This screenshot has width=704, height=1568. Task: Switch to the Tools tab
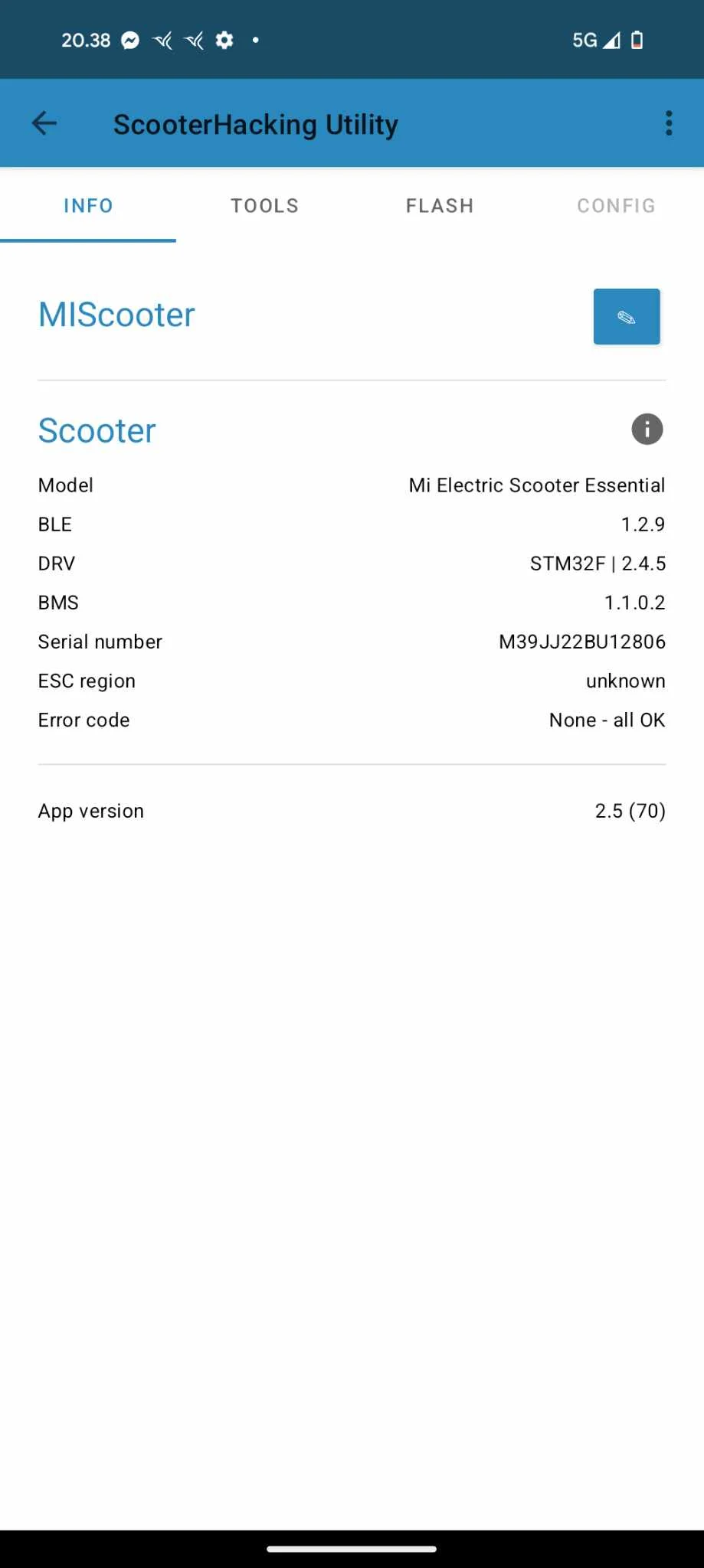(264, 206)
